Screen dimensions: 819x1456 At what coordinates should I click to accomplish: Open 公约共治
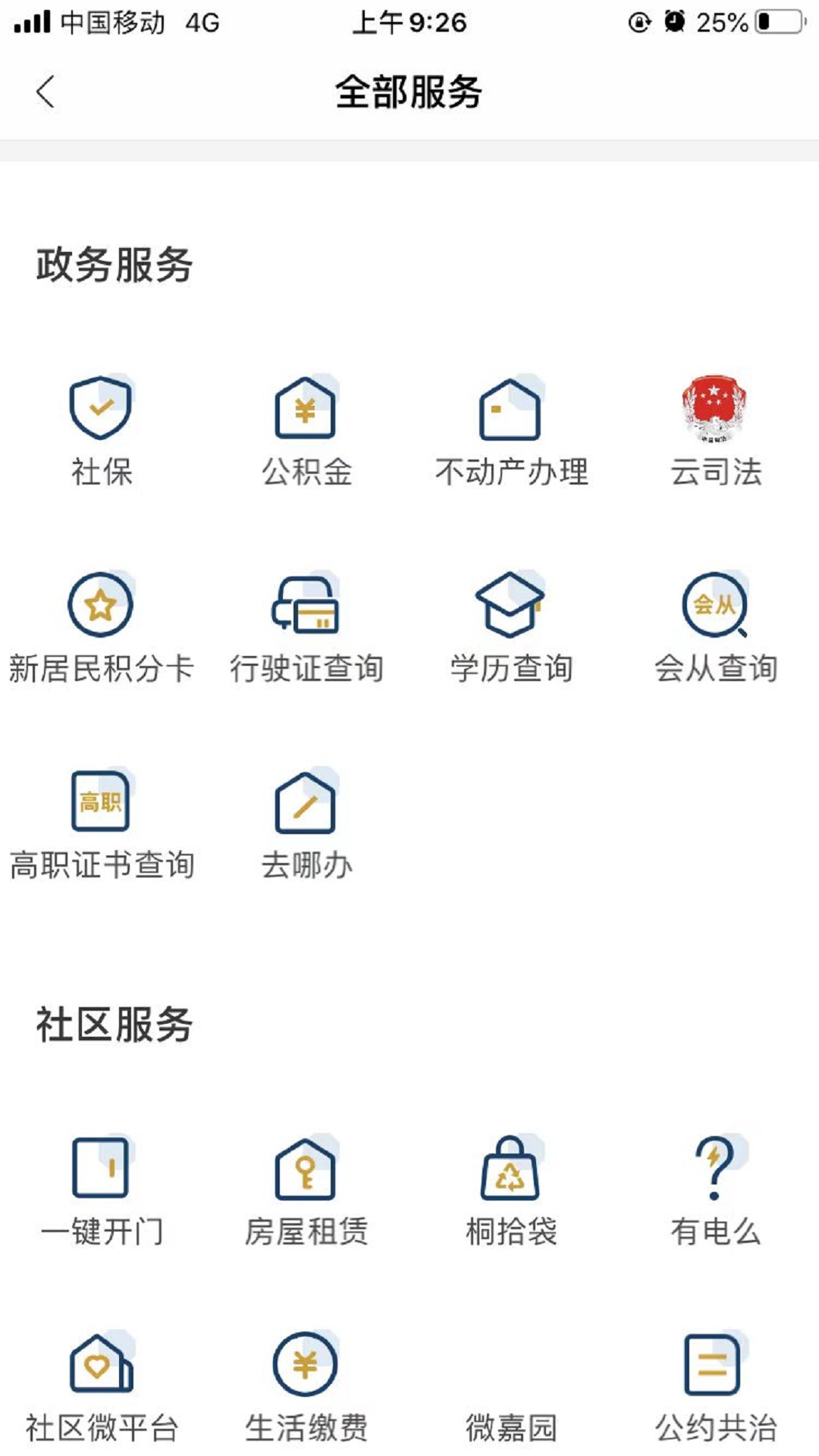coord(715,1388)
